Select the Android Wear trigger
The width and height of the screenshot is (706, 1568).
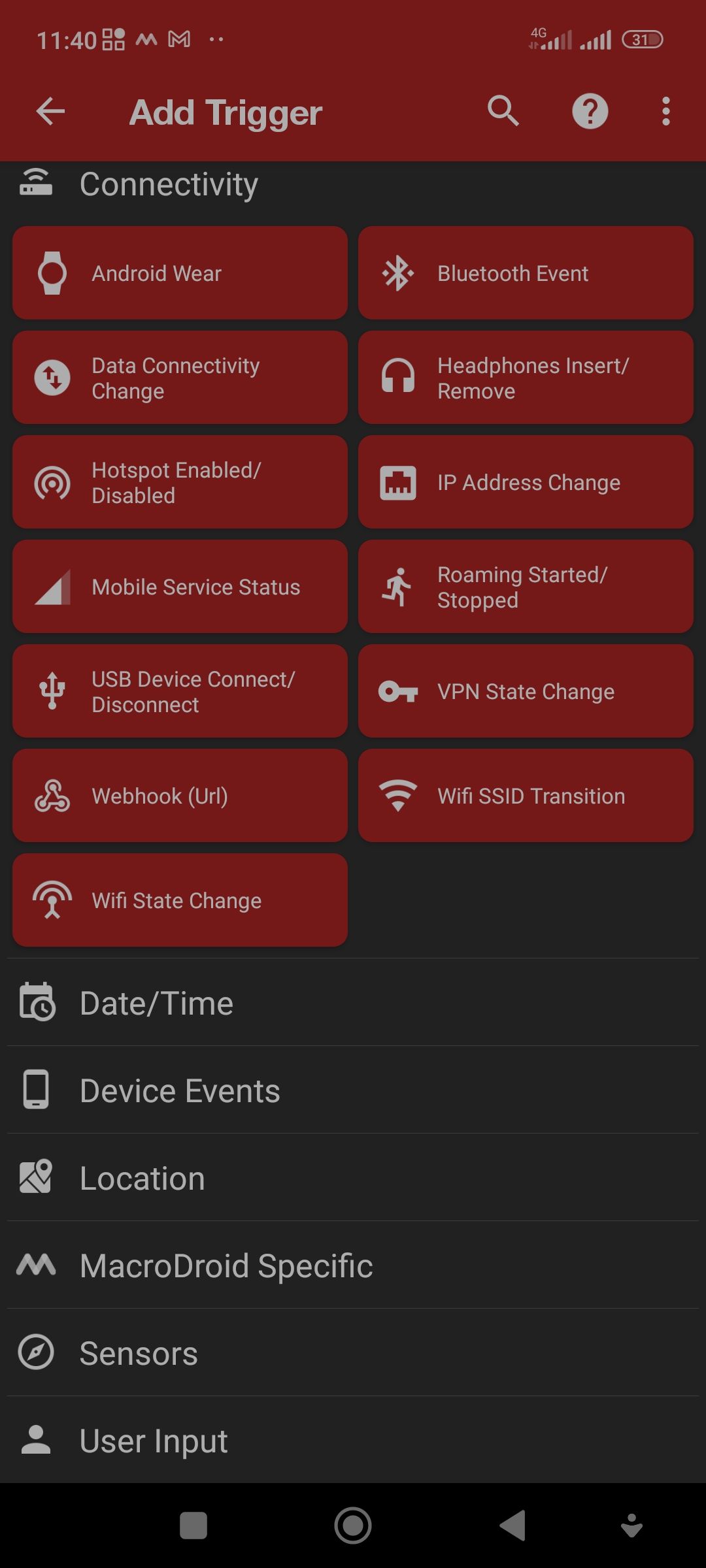click(180, 273)
